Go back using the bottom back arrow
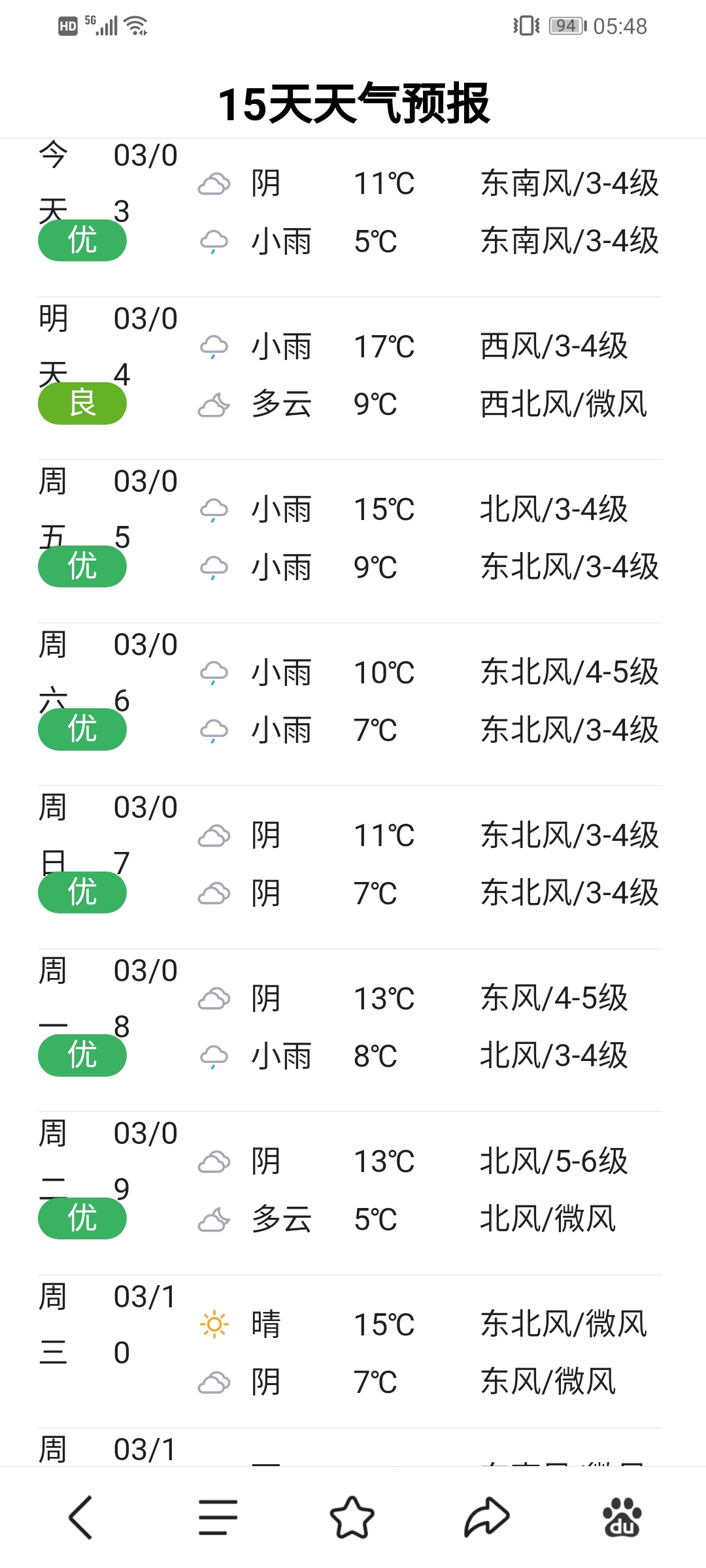 tap(81, 1517)
